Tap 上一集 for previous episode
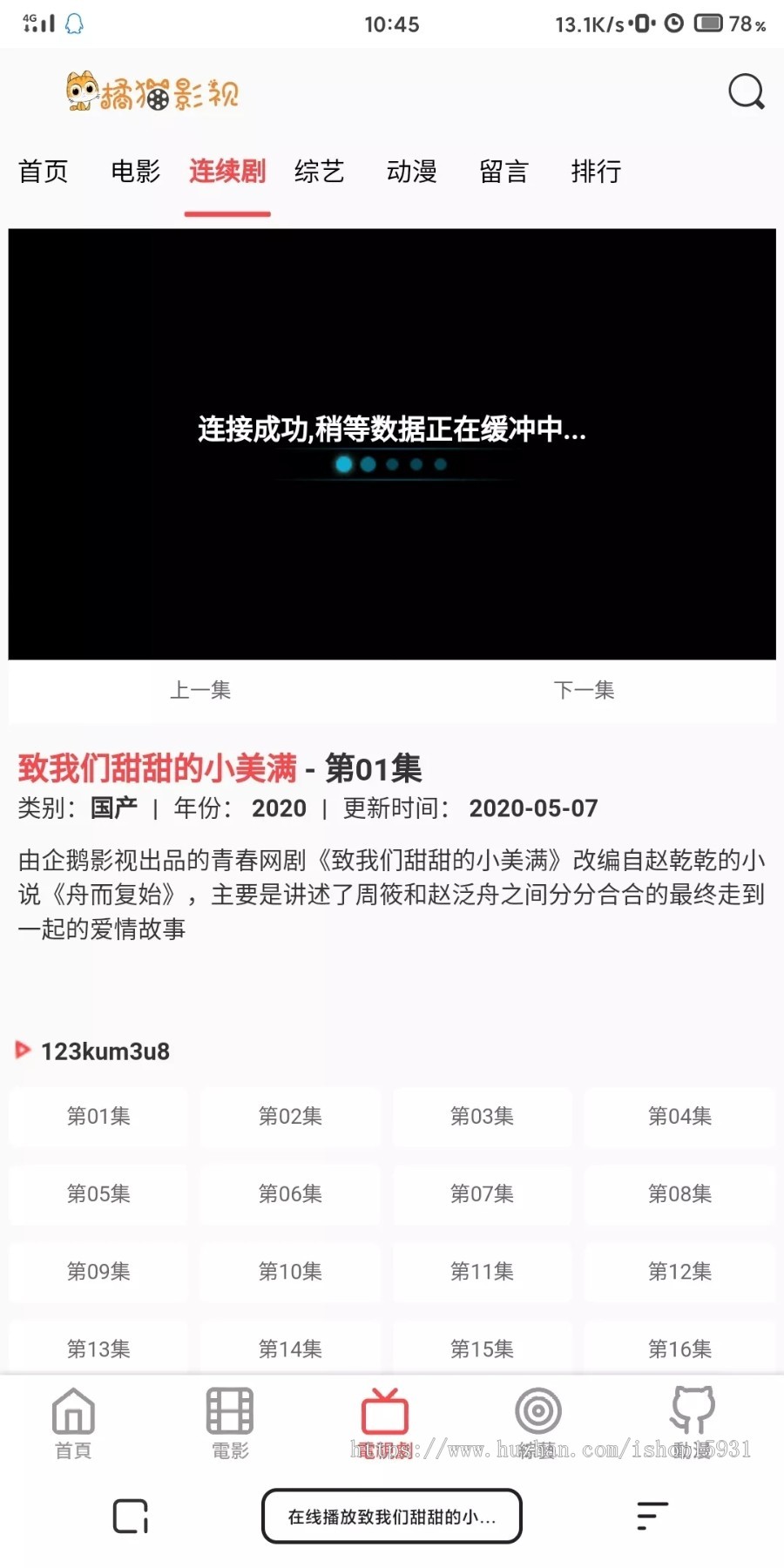Image resolution: width=784 pixels, height=1568 pixels. point(200,690)
